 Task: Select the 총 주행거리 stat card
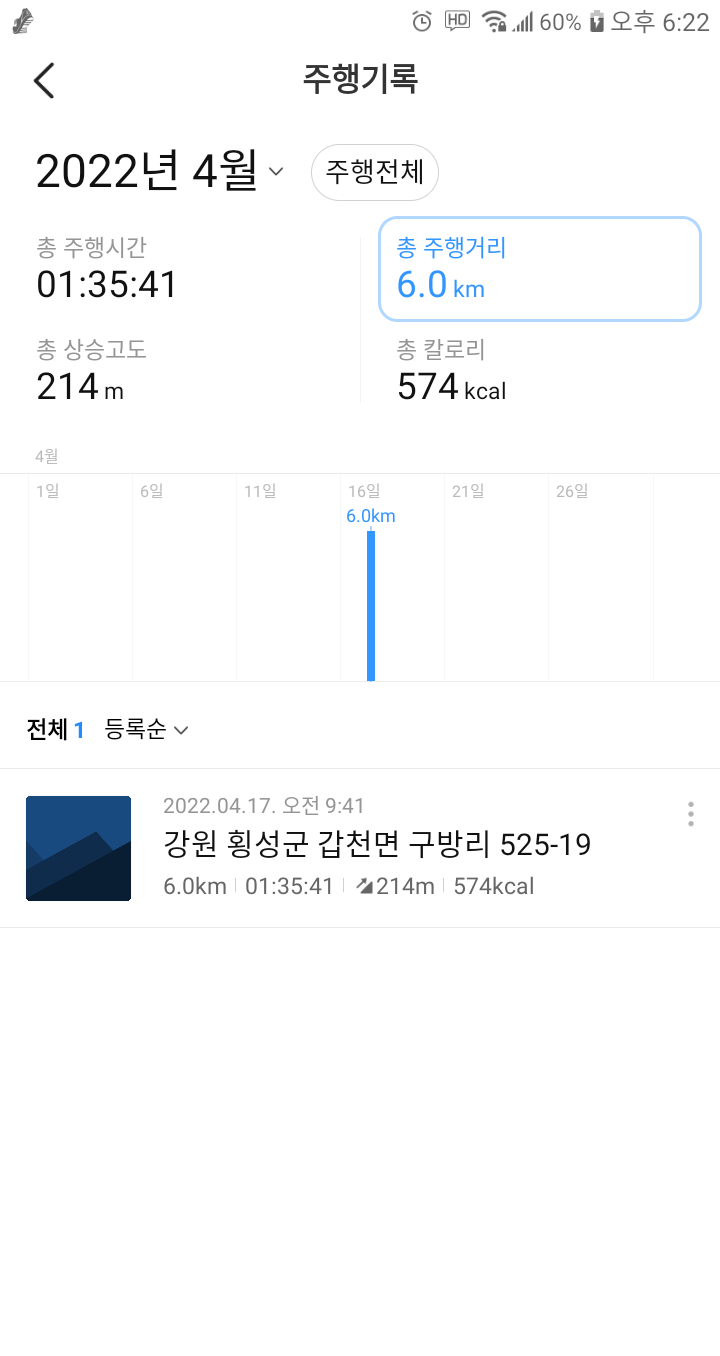coord(539,269)
